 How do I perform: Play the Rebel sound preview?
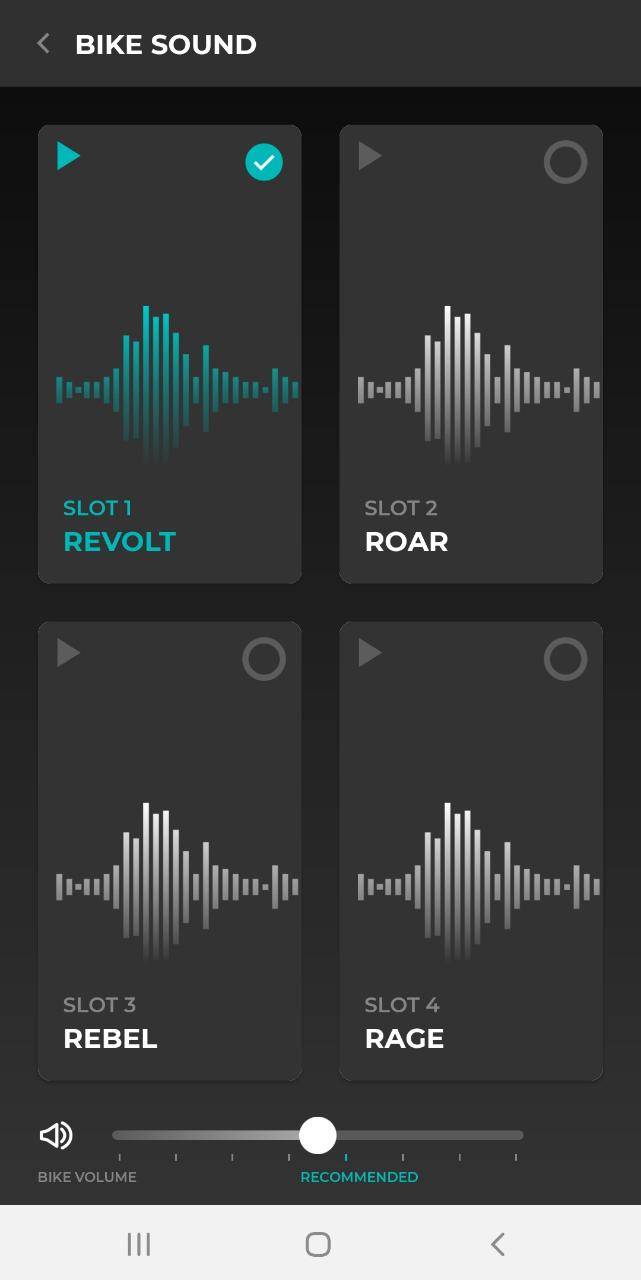(x=68, y=653)
